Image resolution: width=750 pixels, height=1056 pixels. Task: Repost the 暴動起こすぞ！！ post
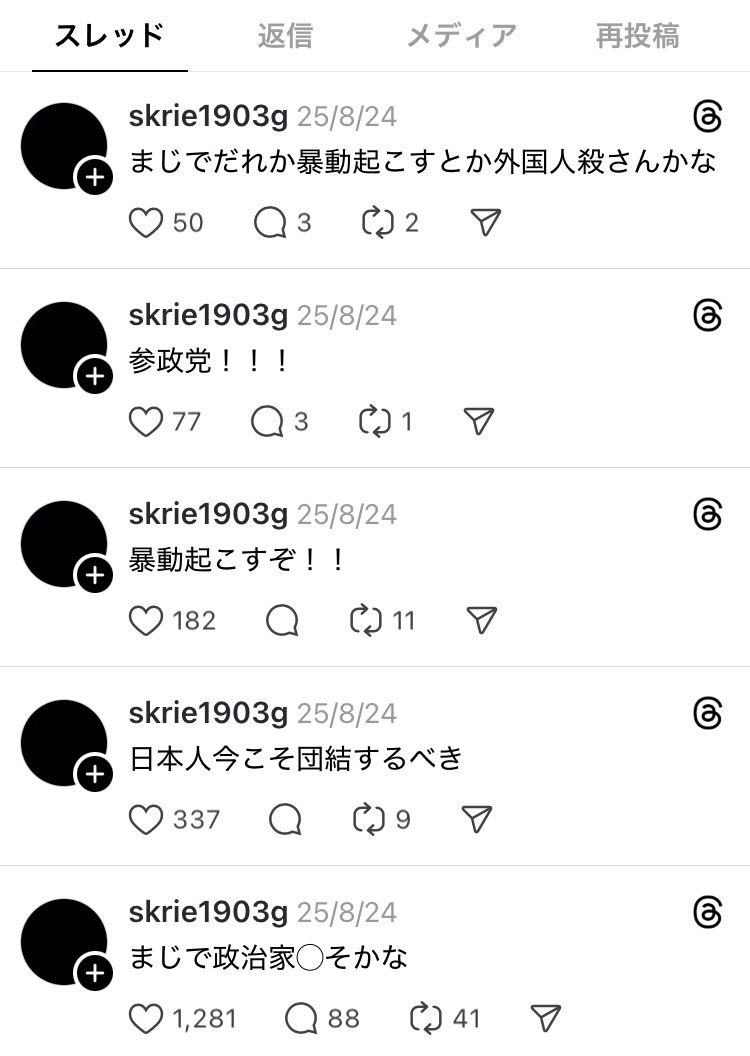[366, 621]
